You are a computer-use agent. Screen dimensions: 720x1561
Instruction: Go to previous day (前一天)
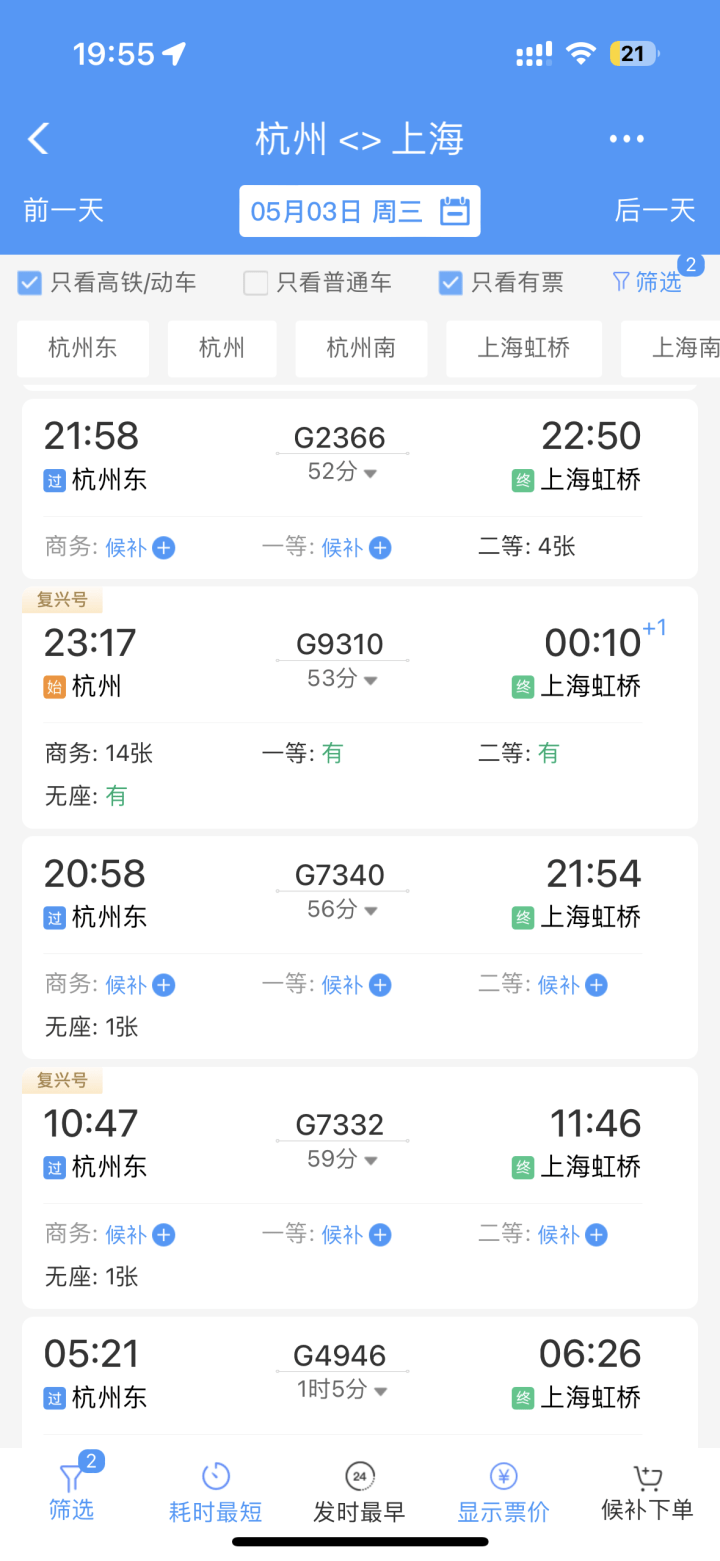click(63, 210)
